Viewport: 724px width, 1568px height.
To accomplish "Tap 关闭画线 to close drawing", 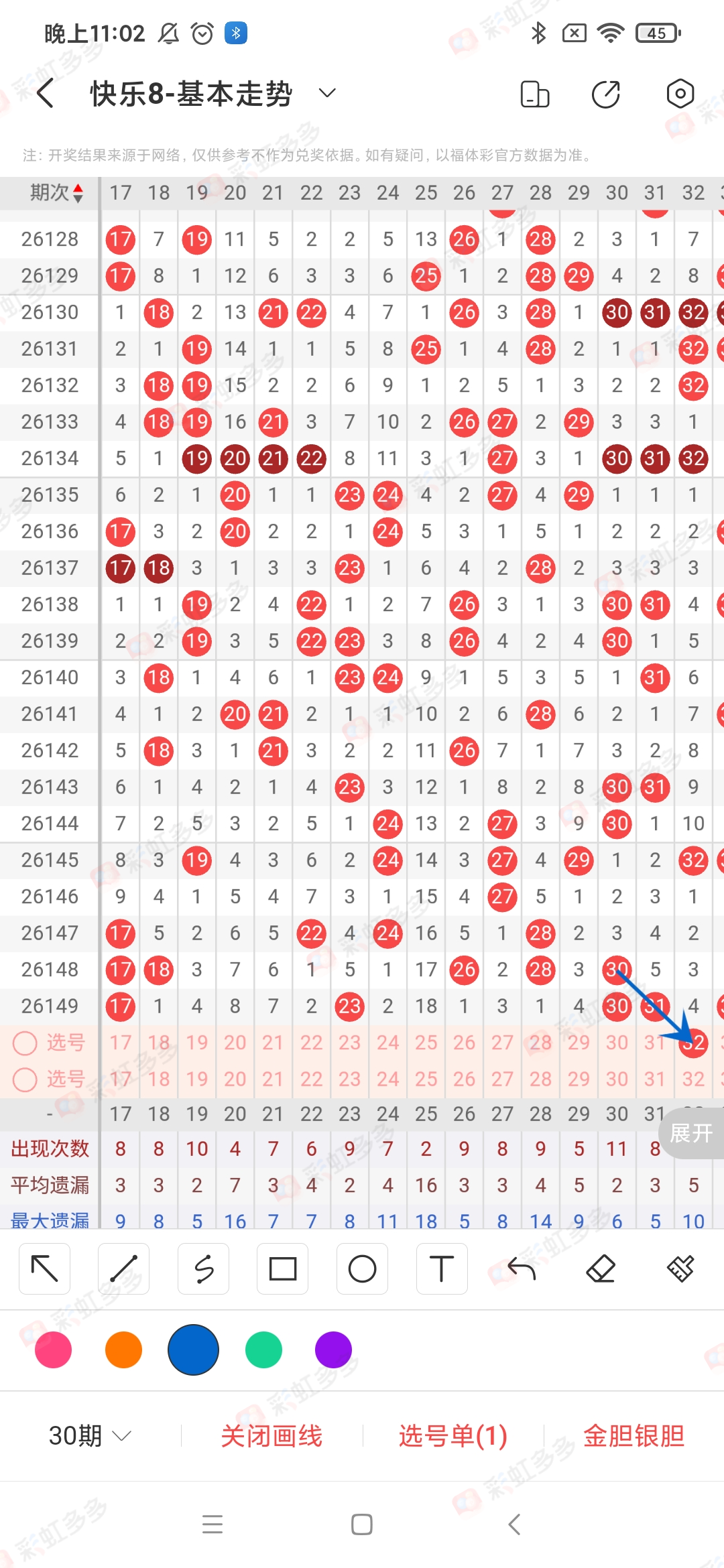I will click(271, 1436).
